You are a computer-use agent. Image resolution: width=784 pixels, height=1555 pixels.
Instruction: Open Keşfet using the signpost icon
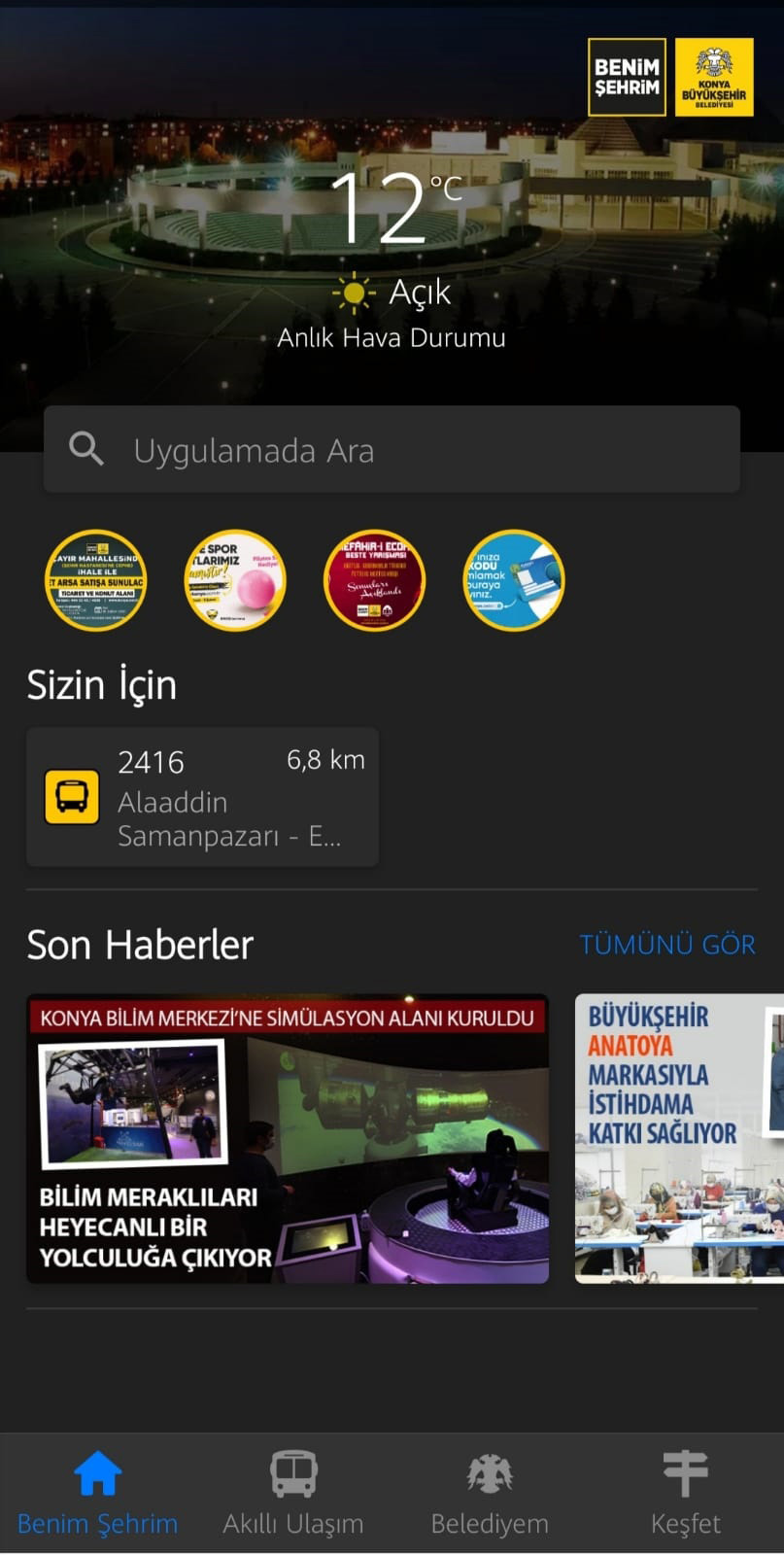(x=685, y=1470)
